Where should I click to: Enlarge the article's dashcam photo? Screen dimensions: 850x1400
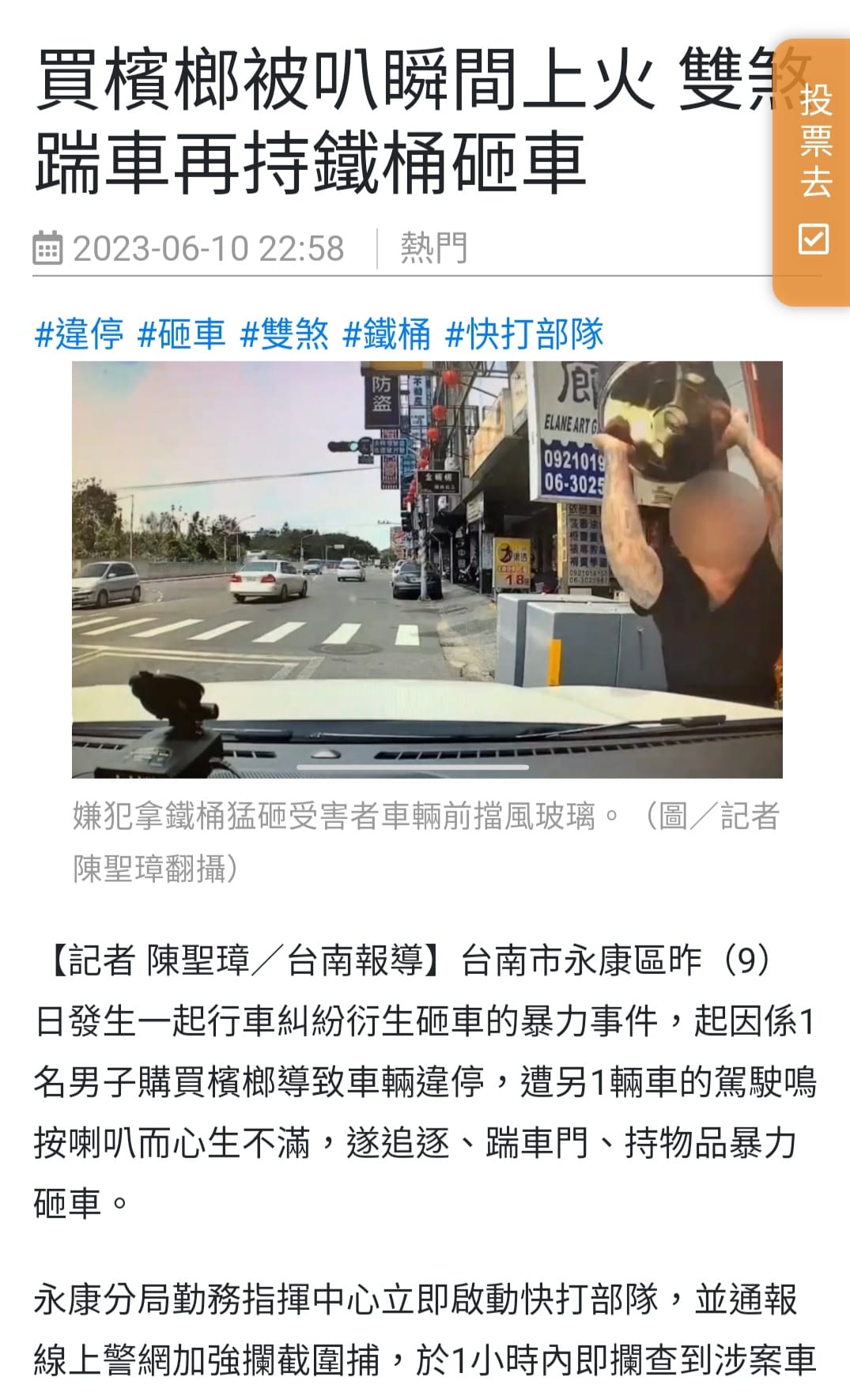[427, 569]
